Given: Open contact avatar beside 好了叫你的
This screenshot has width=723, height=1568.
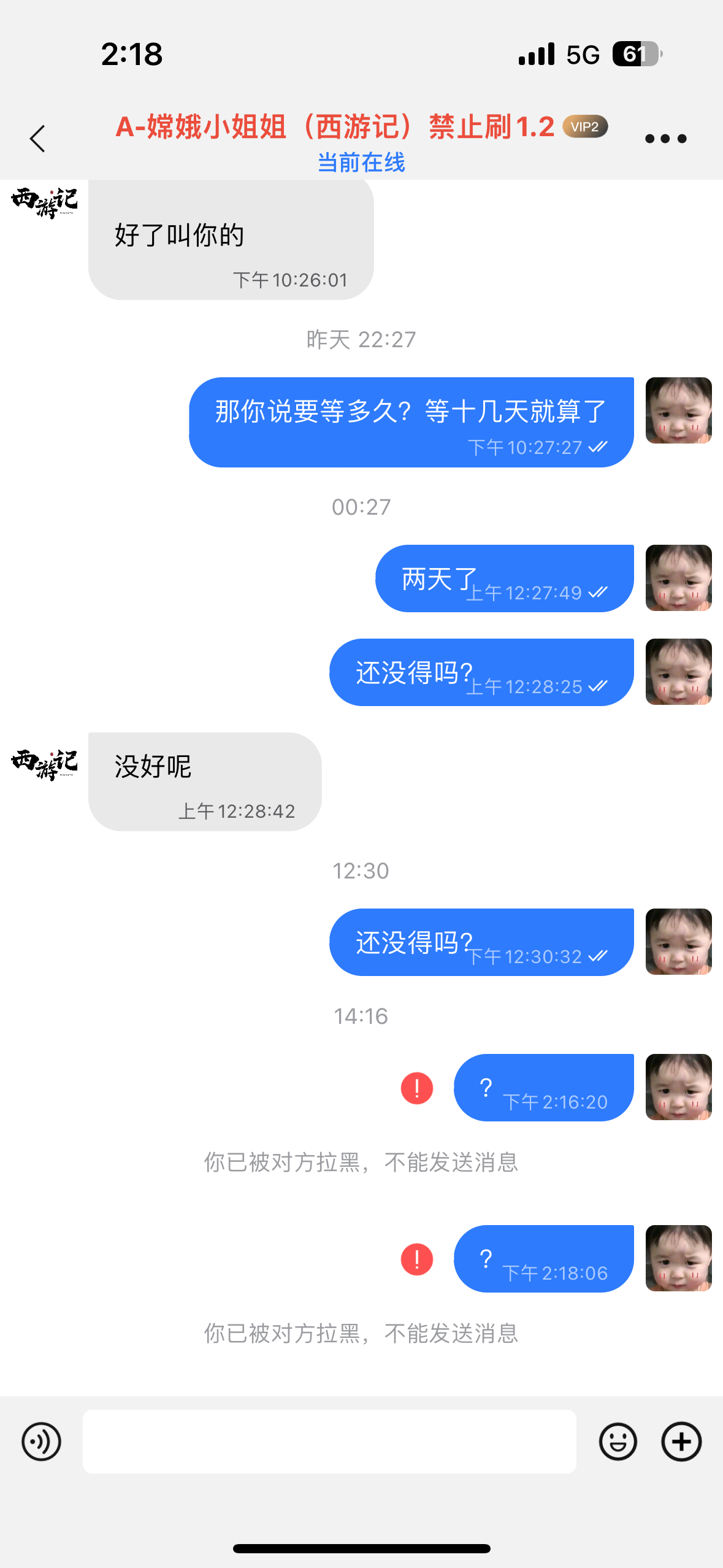Looking at the screenshot, I should 44,203.
